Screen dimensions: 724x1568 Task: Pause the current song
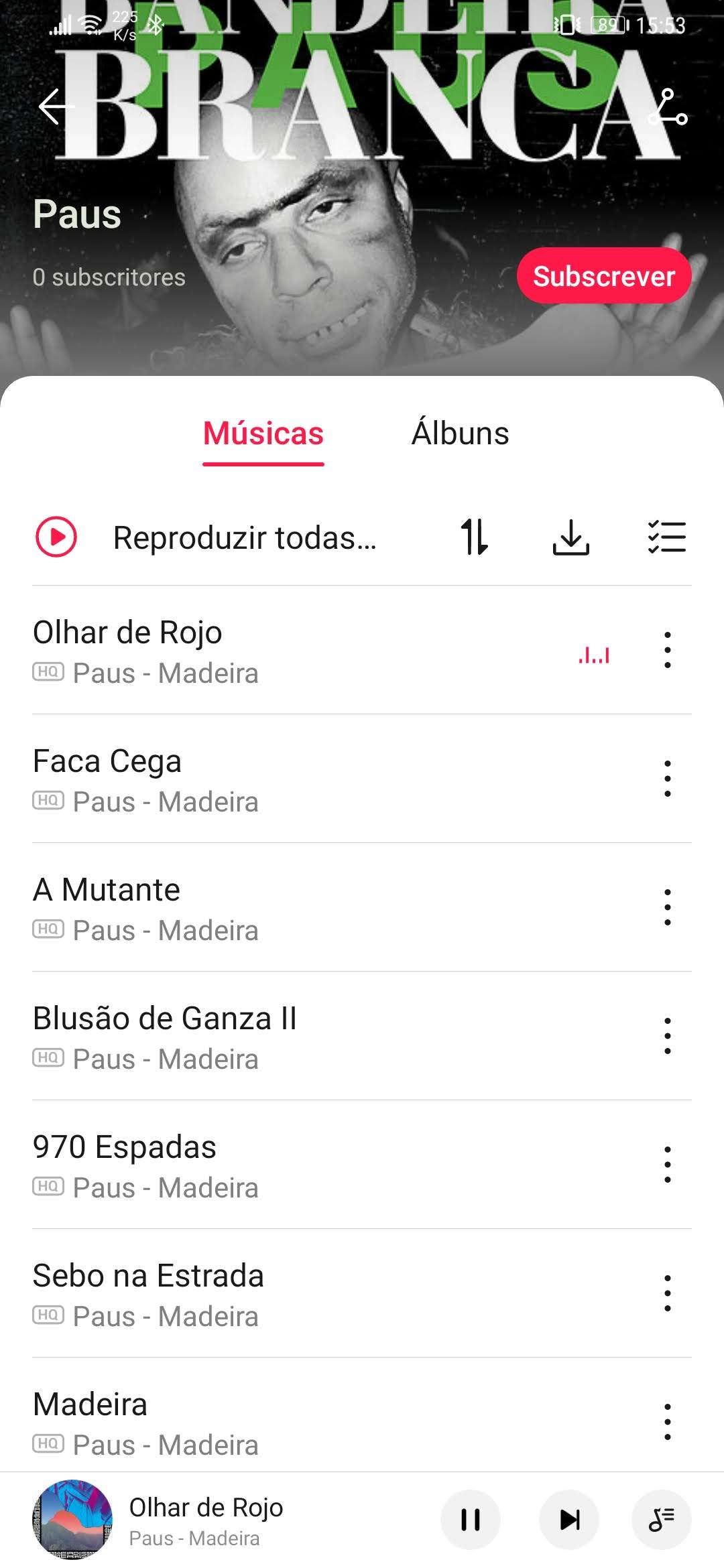pyautogui.click(x=471, y=1520)
